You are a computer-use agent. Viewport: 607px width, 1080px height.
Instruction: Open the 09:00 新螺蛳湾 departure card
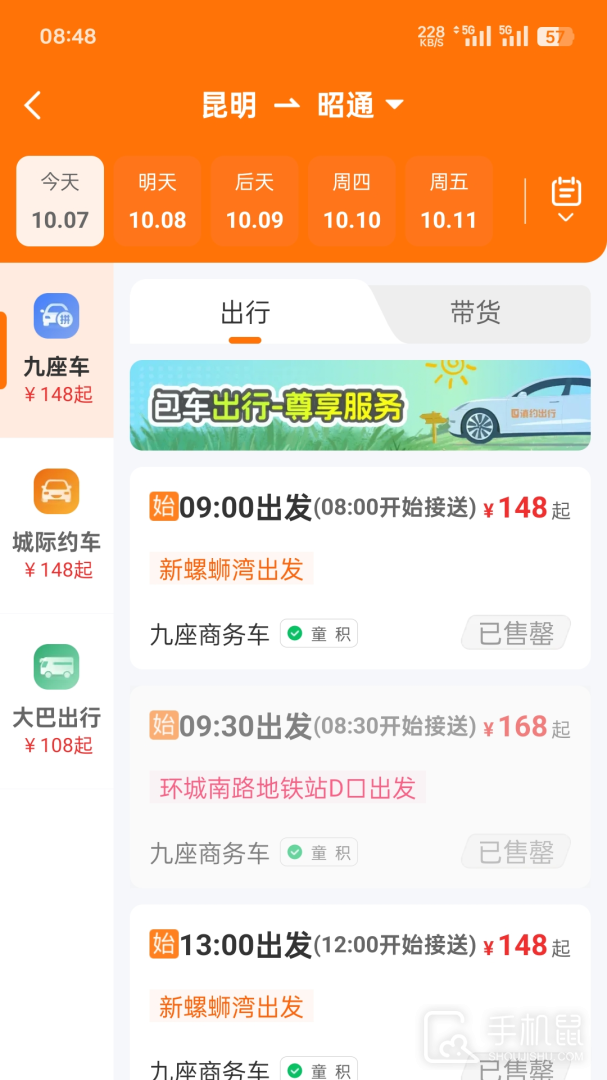pyautogui.click(x=360, y=568)
